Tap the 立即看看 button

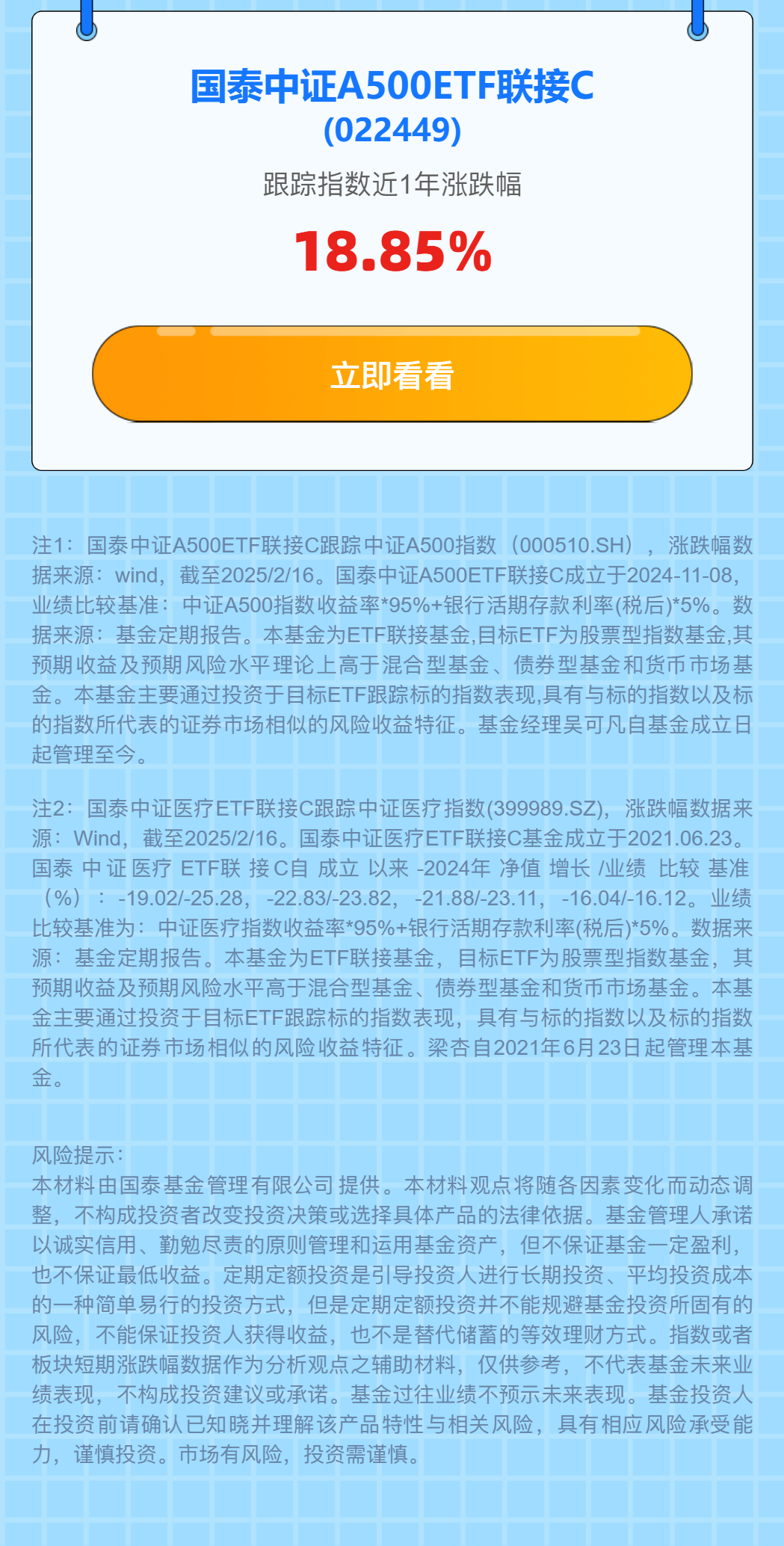pyautogui.click(x=392, y=375)
